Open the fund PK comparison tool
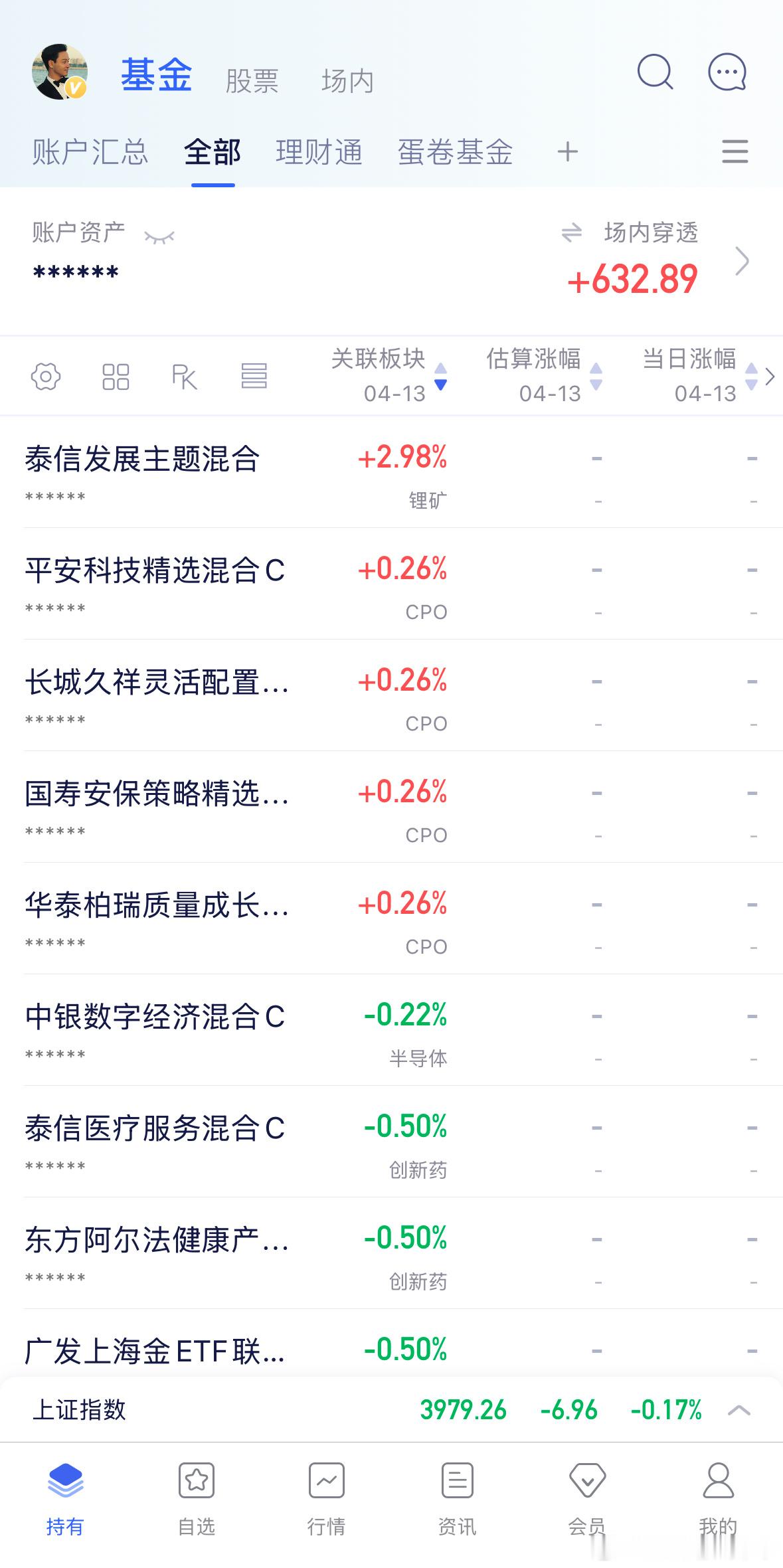The height and width of the screenshot is (1568, 783). point(186,377)
